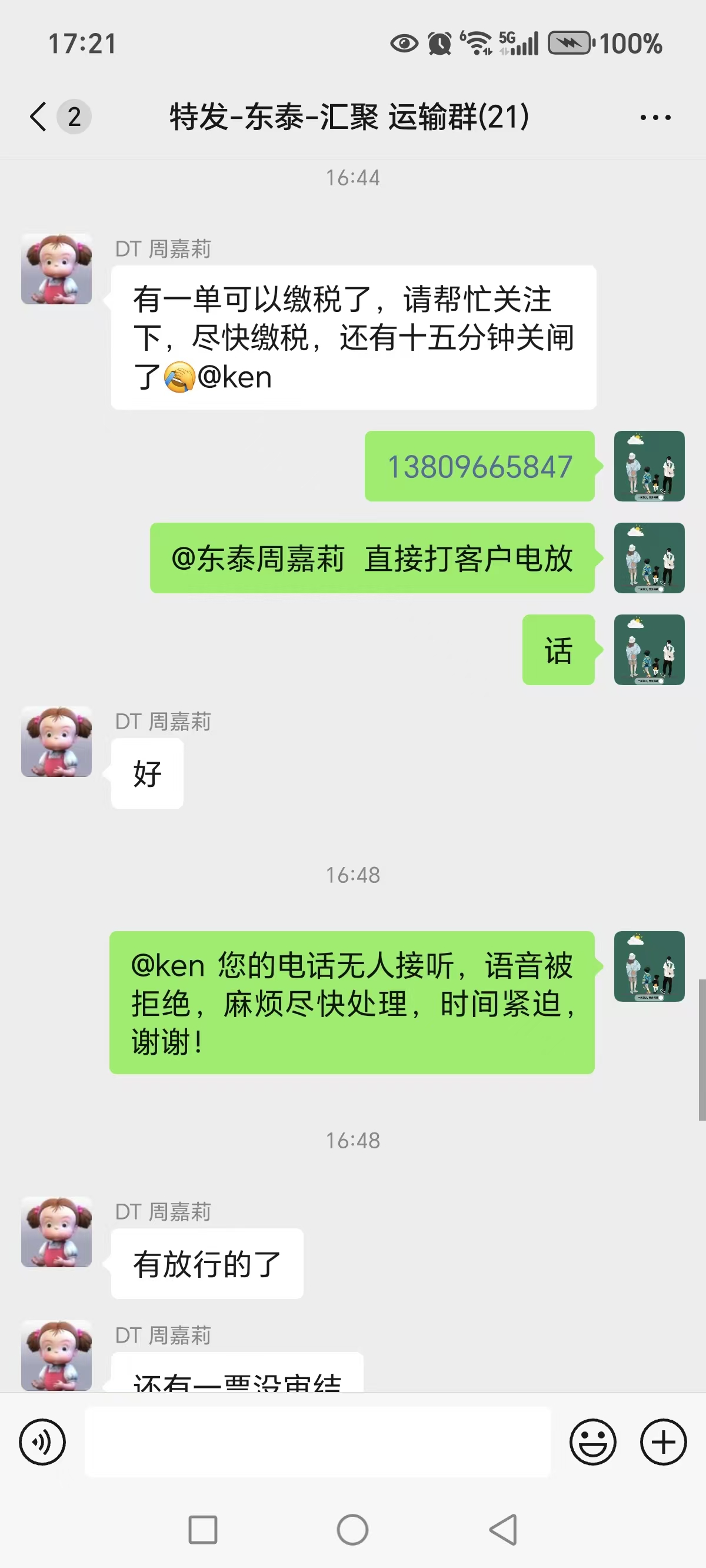
Task: Open the plus attachments menu
Action: point(664,1441)
